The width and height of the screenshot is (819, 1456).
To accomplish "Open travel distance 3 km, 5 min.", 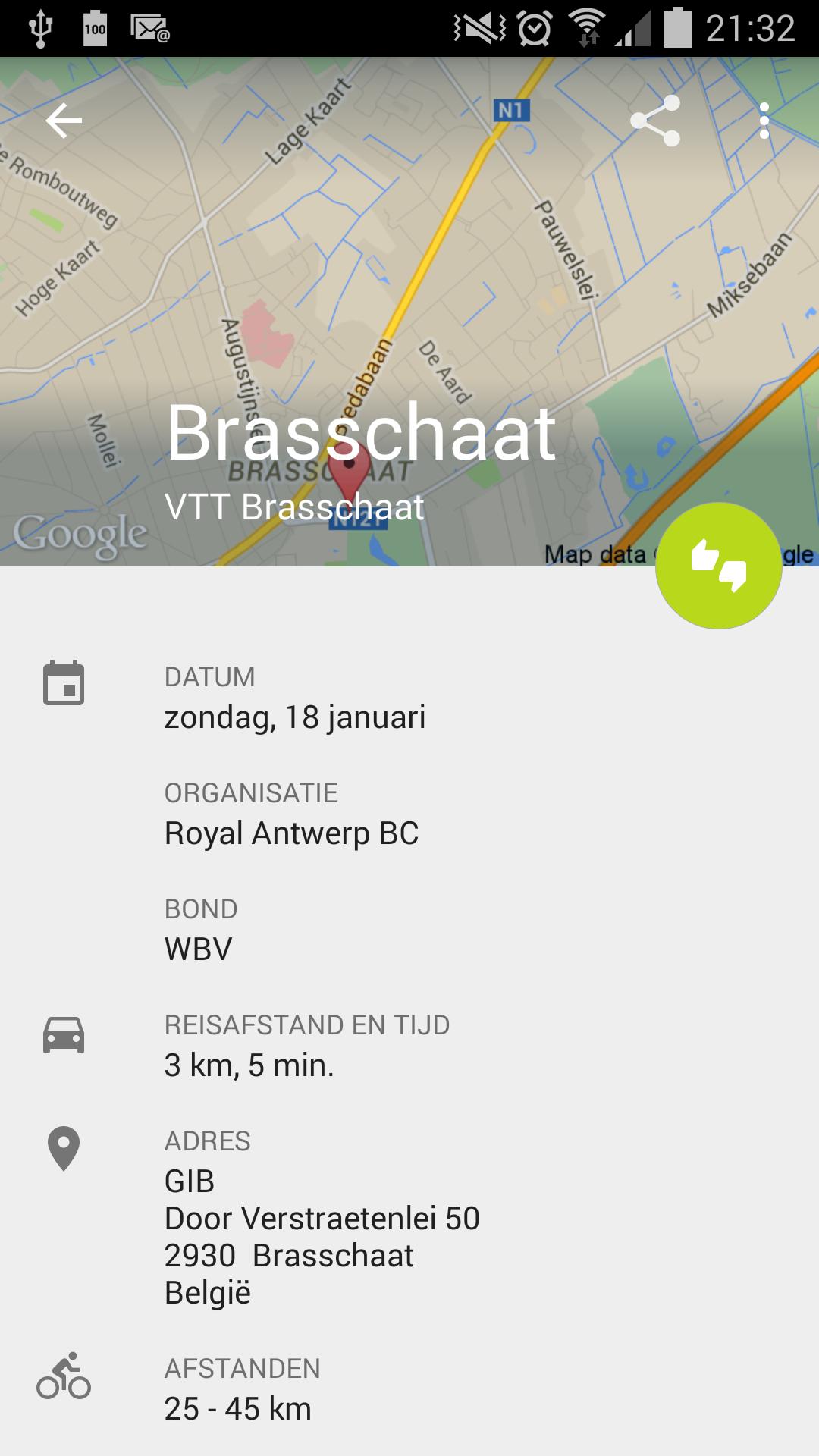I will point(249,1065).
